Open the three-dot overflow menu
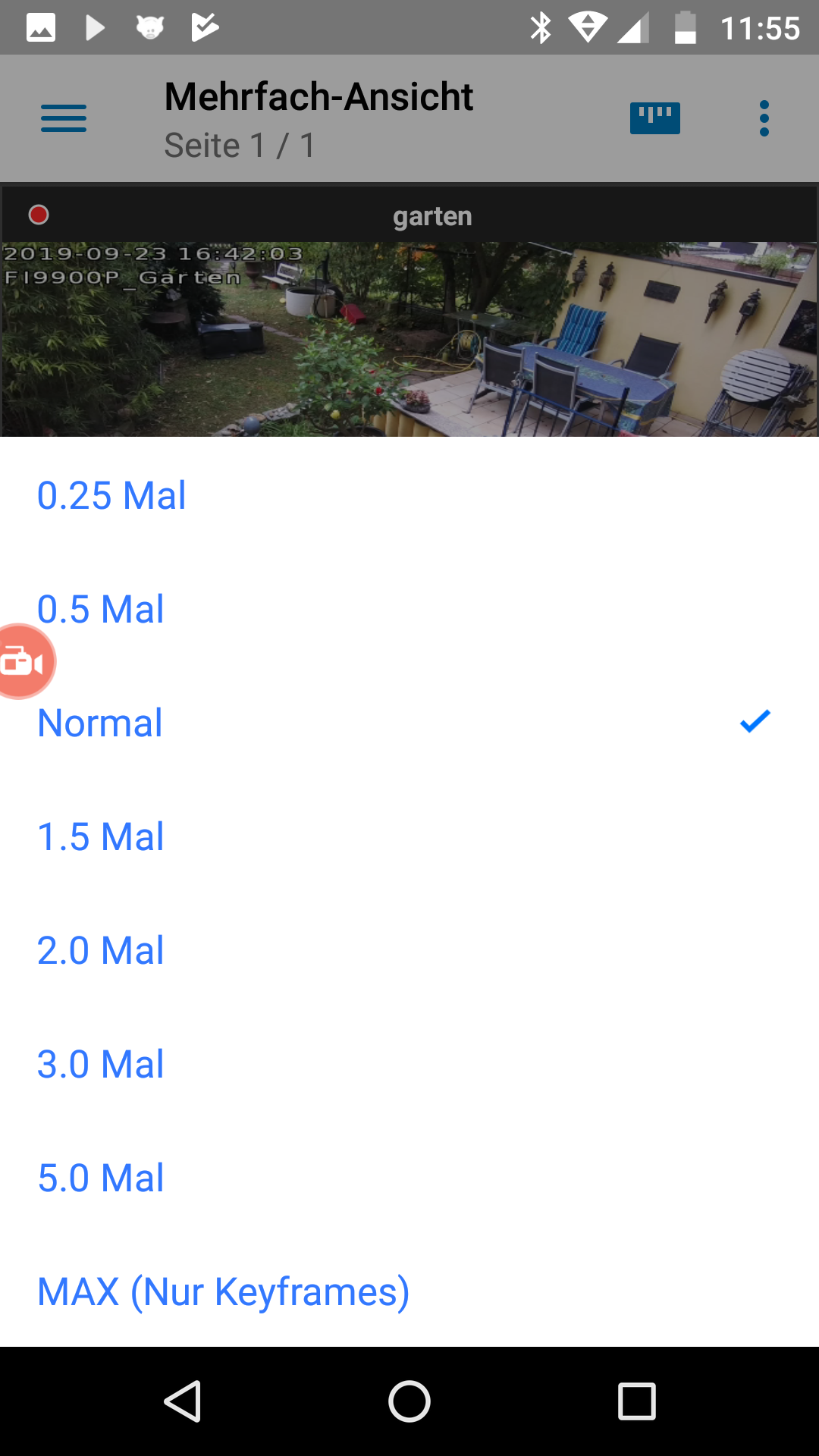This screenshot has width=819, height=1456. point(764,118)
